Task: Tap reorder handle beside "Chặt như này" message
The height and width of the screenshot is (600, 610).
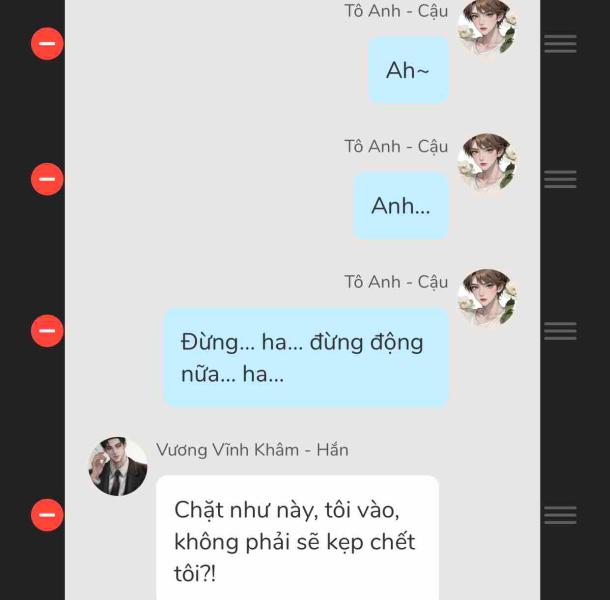Action: [560, 515]
